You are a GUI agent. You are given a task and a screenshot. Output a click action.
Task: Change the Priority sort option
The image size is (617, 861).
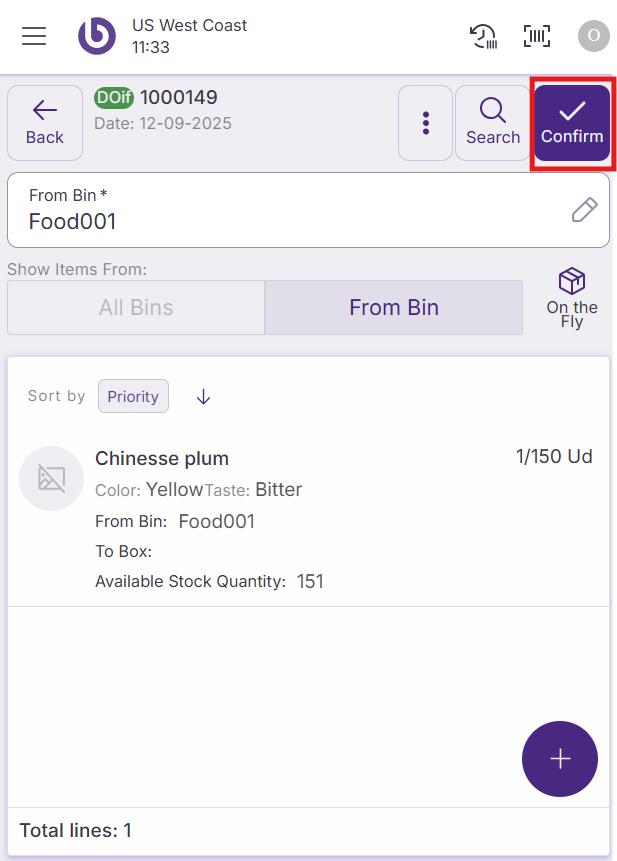click(x=133, y=396)
